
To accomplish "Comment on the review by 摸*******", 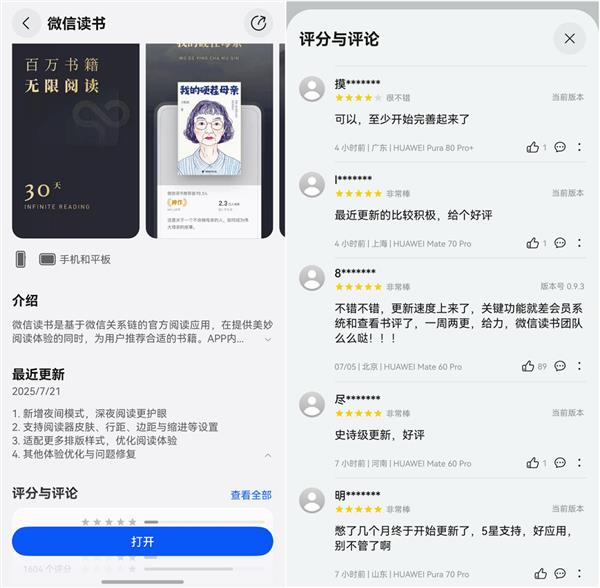I will [x=560, y=147].
